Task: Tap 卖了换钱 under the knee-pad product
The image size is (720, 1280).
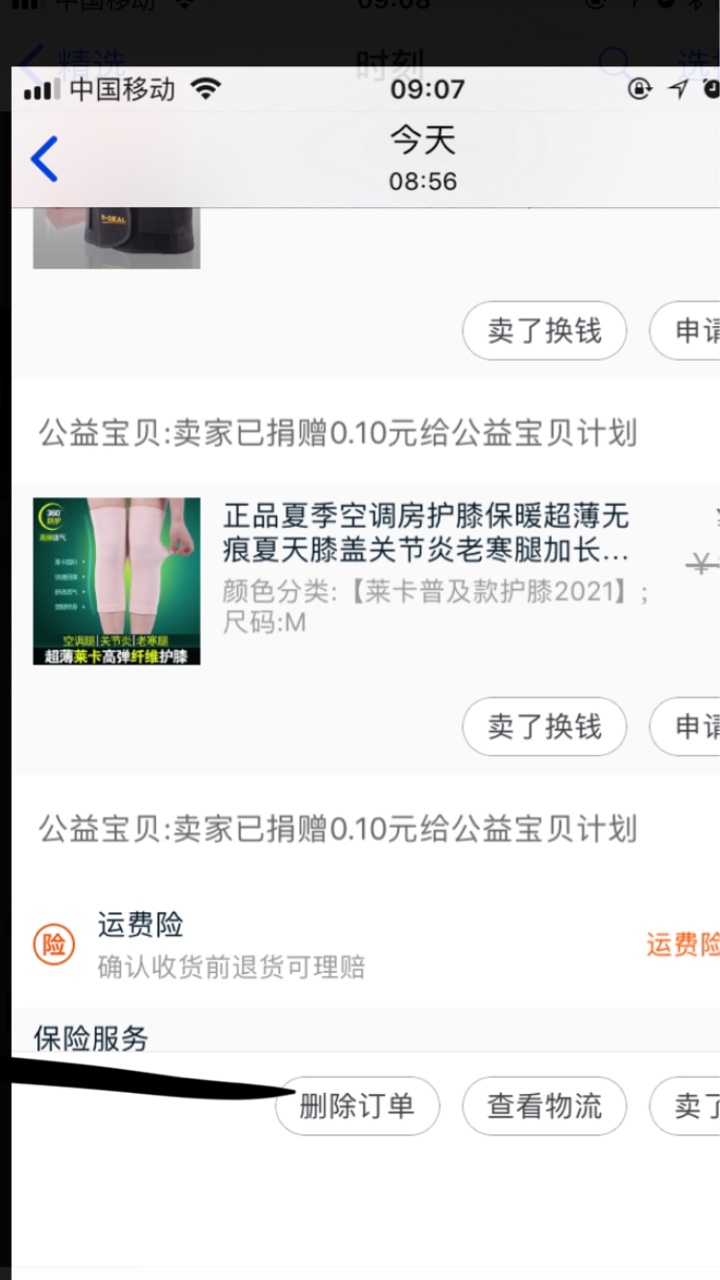Action: (x=544, y=726)
